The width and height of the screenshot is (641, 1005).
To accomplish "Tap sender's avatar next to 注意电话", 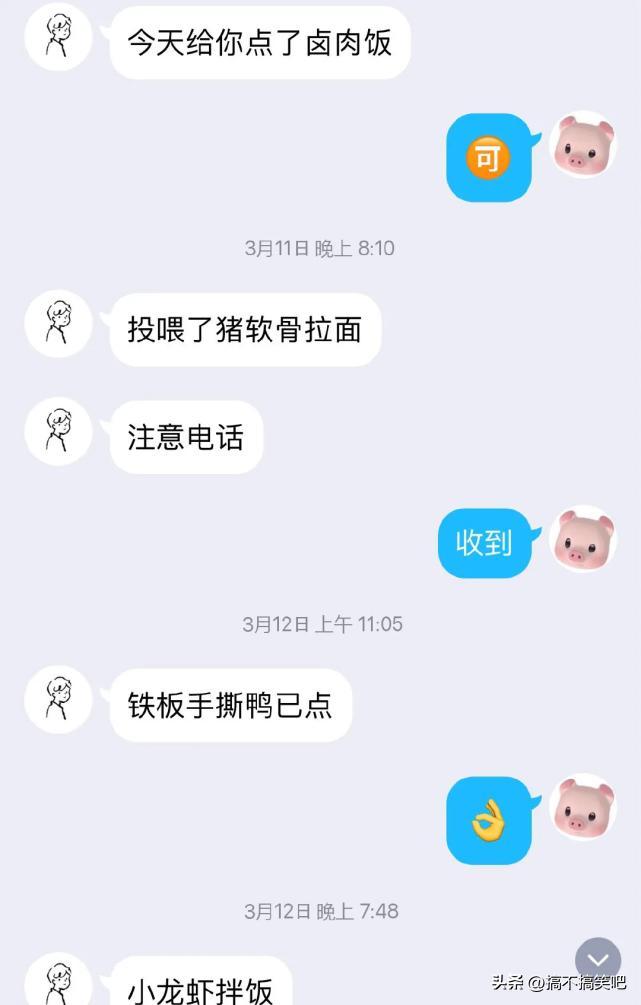I will click(x=58, y=431).
